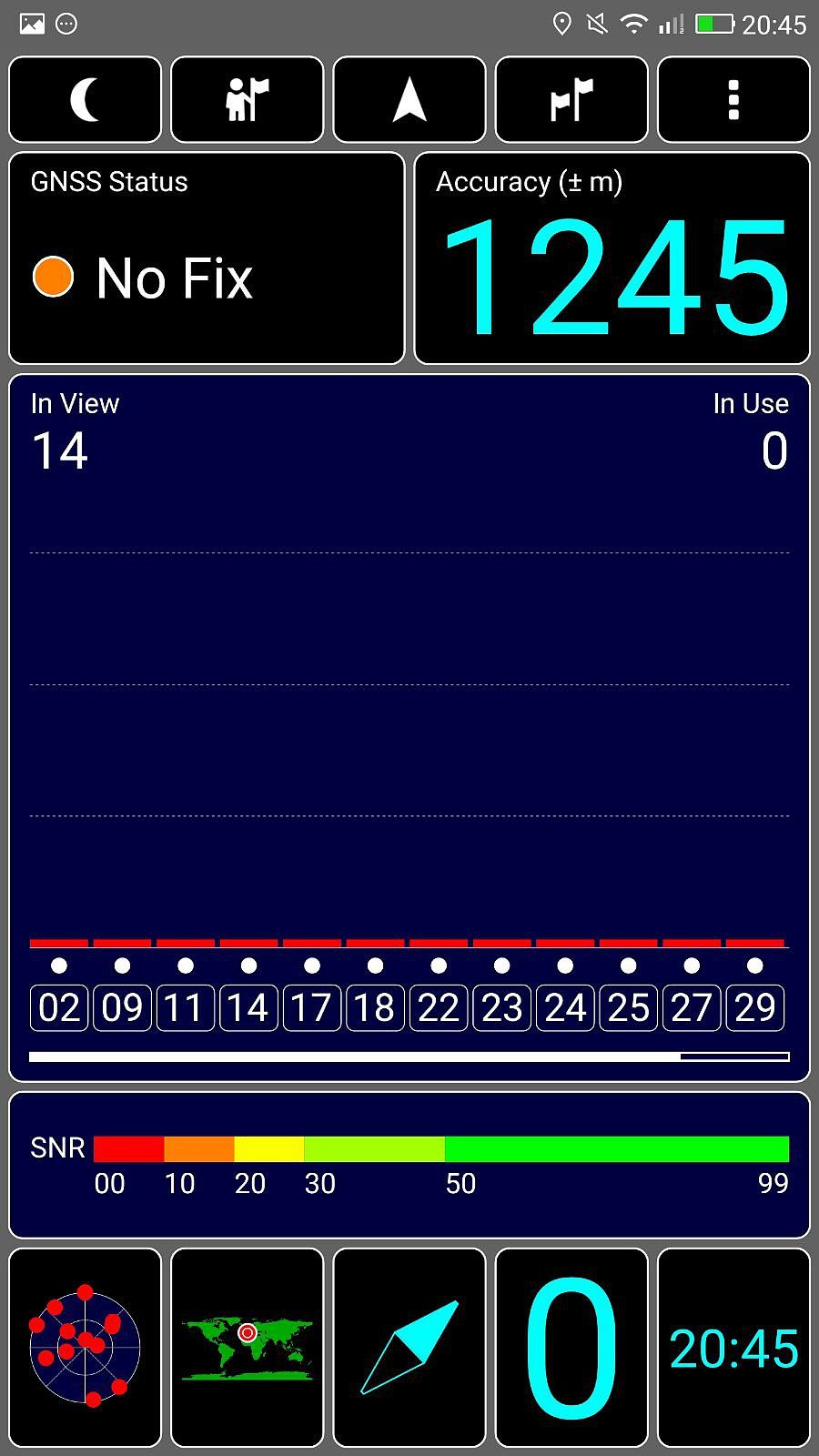The image size is (819, 1456).
Task: Select satellite 29 in the signal chart
Action: [x=755, y=1007]
